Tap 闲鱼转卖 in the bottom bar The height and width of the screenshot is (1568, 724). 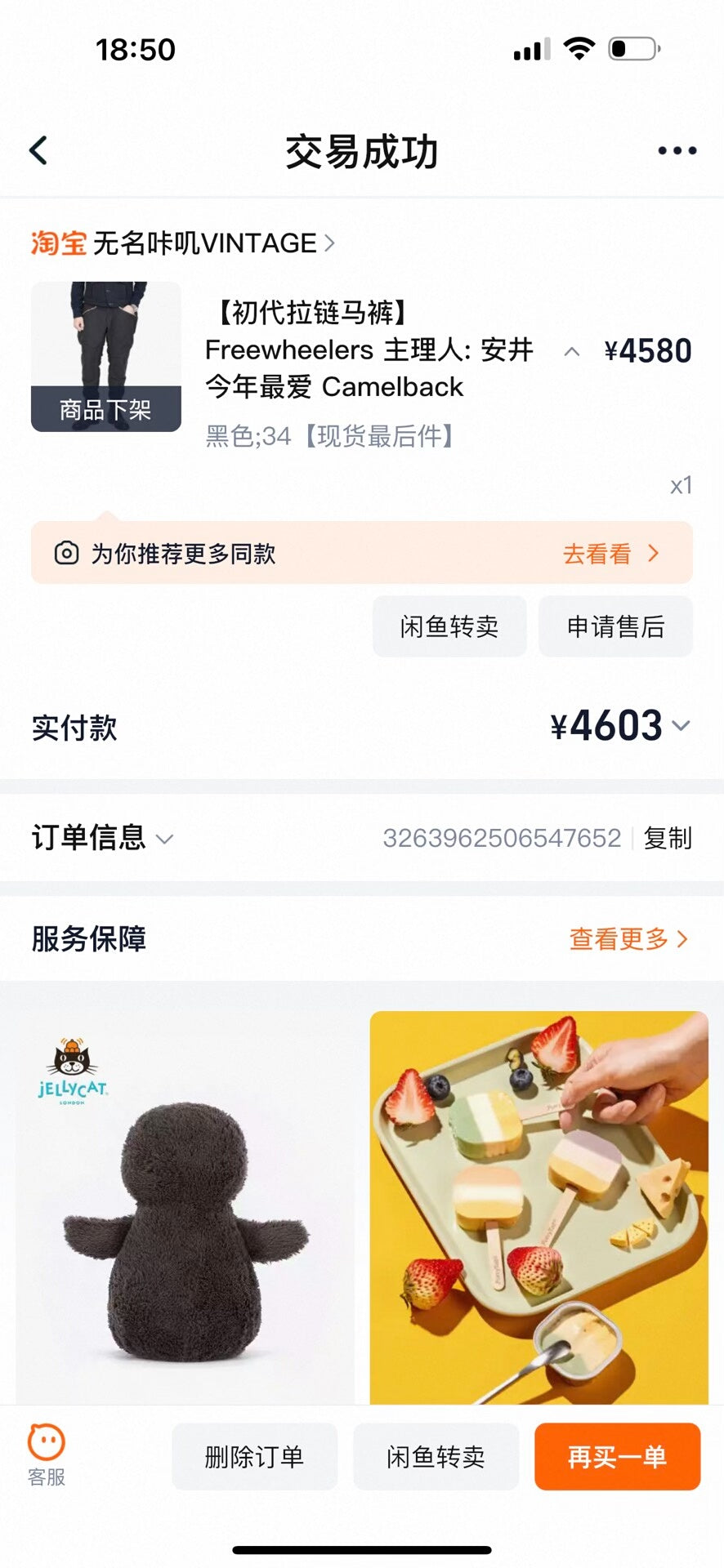(x=436, y=1456)
